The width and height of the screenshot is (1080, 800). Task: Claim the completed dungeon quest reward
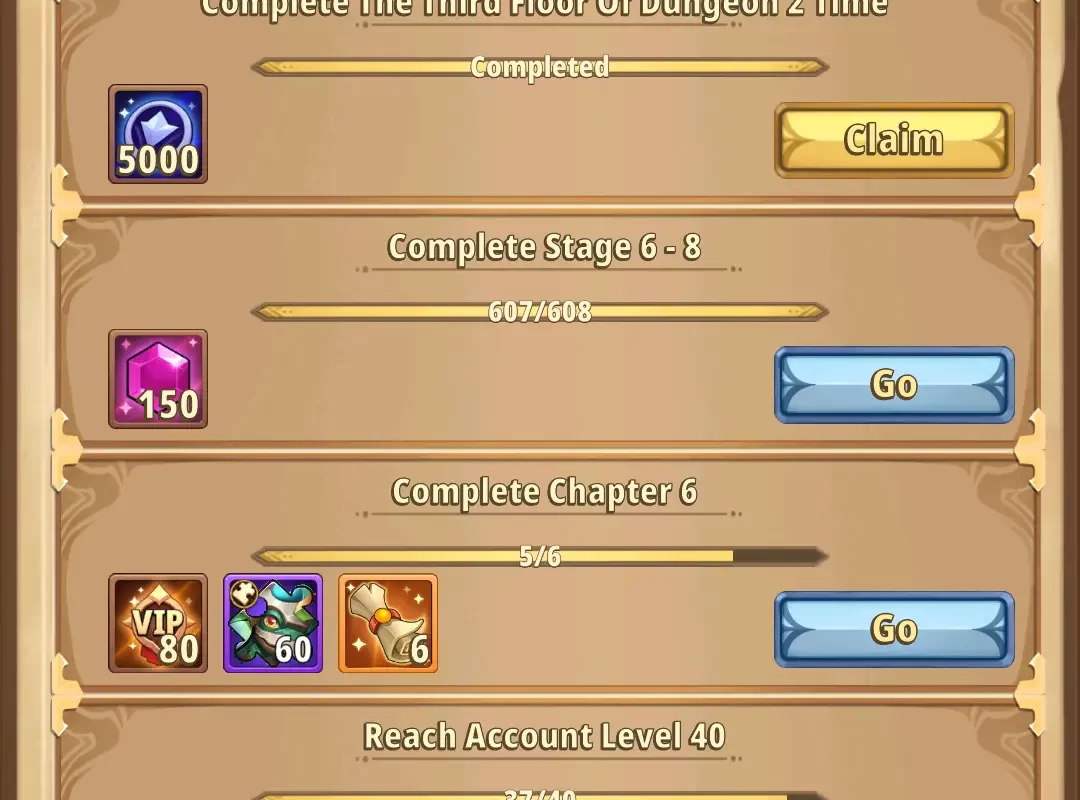click(x=894, y=140)
